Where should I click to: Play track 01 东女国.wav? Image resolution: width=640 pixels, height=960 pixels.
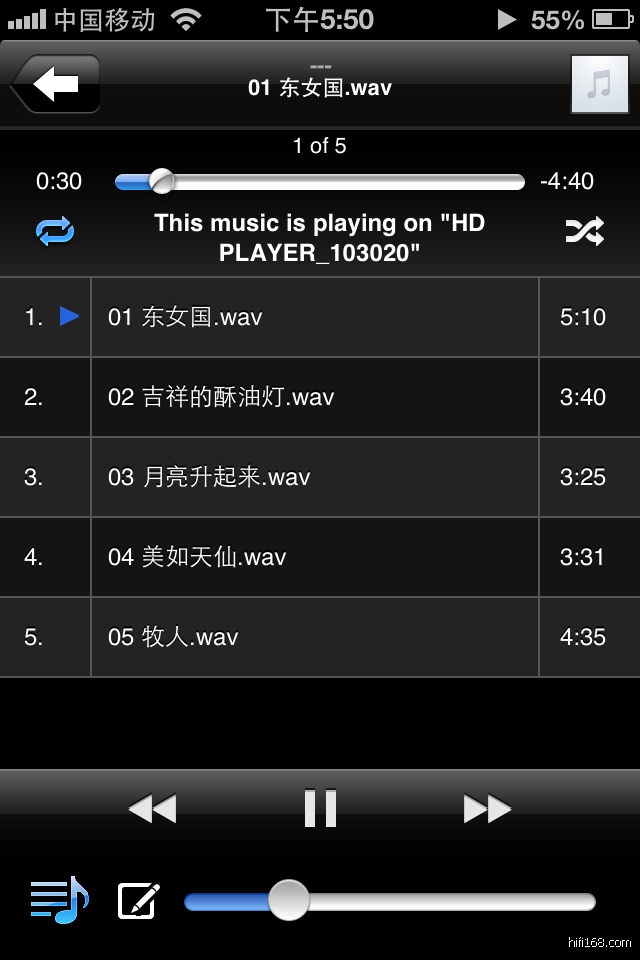click(x=314, y=317)
